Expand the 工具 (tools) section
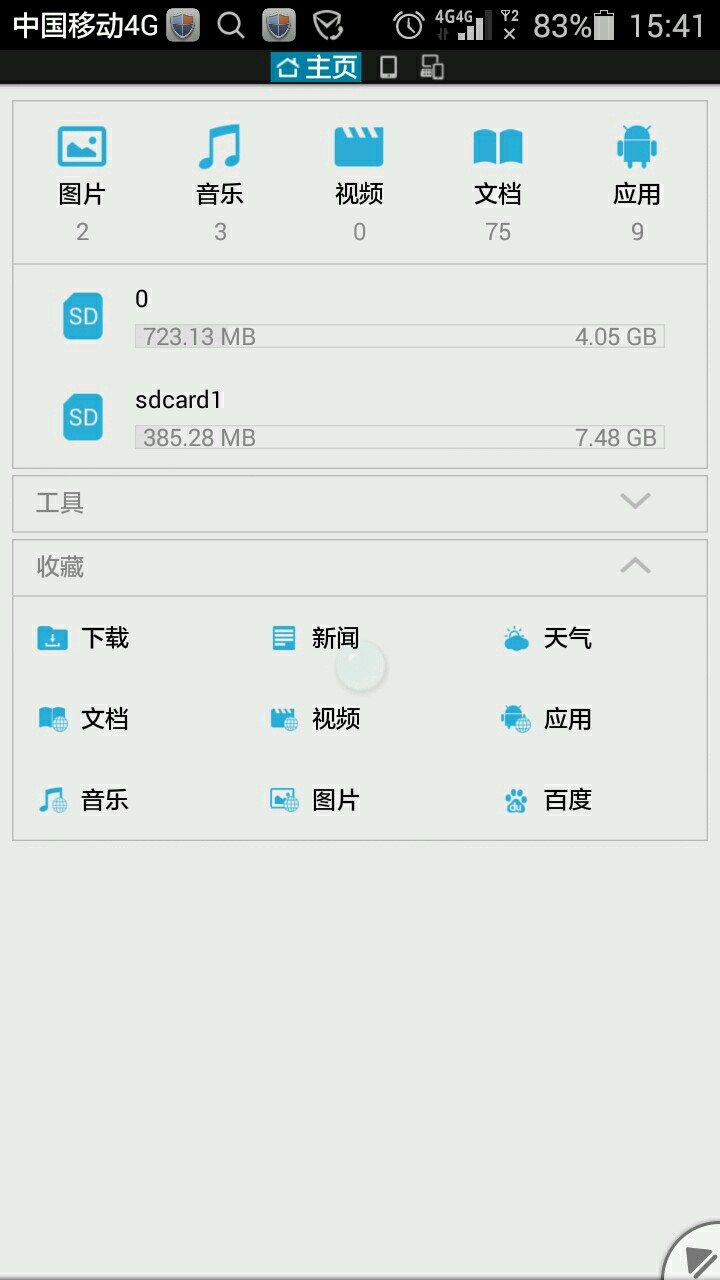This screenshot has height=1280, width=720. point(360,503)
